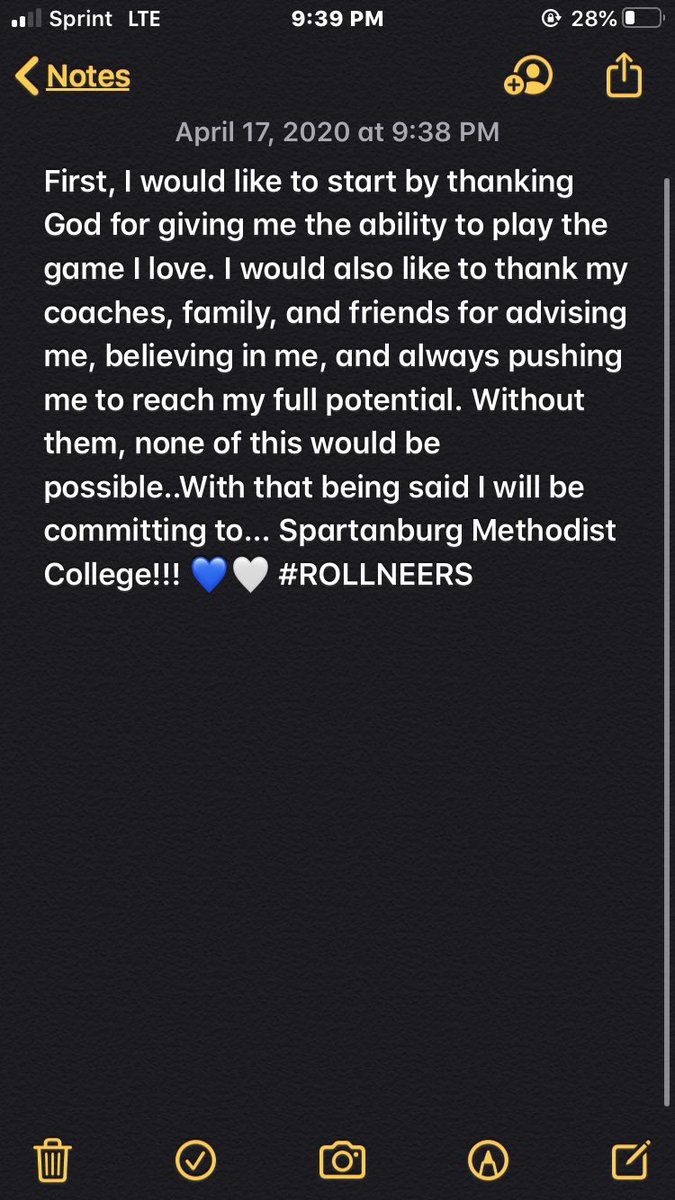Open the markup pen tool

488,1160
